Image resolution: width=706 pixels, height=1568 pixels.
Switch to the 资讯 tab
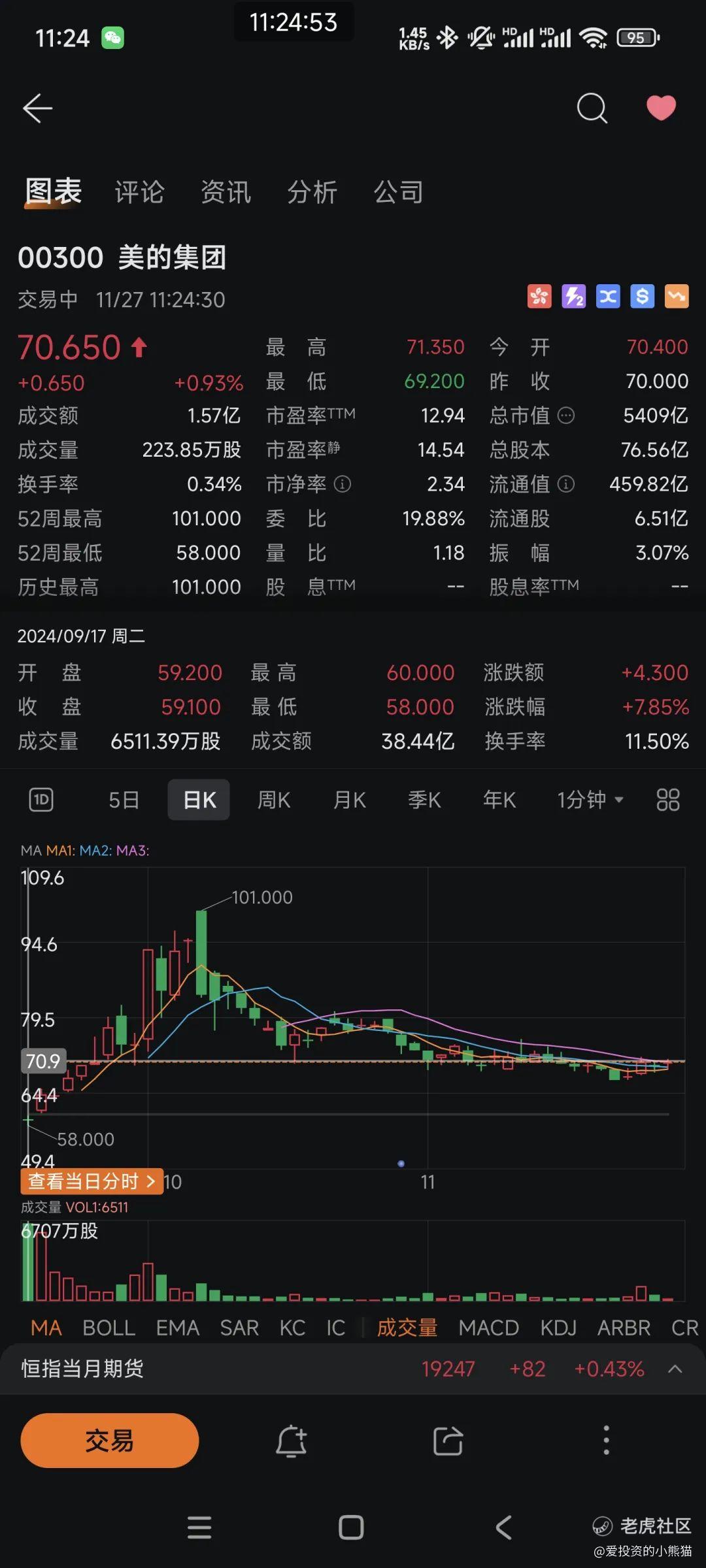[x=226, y=192]
